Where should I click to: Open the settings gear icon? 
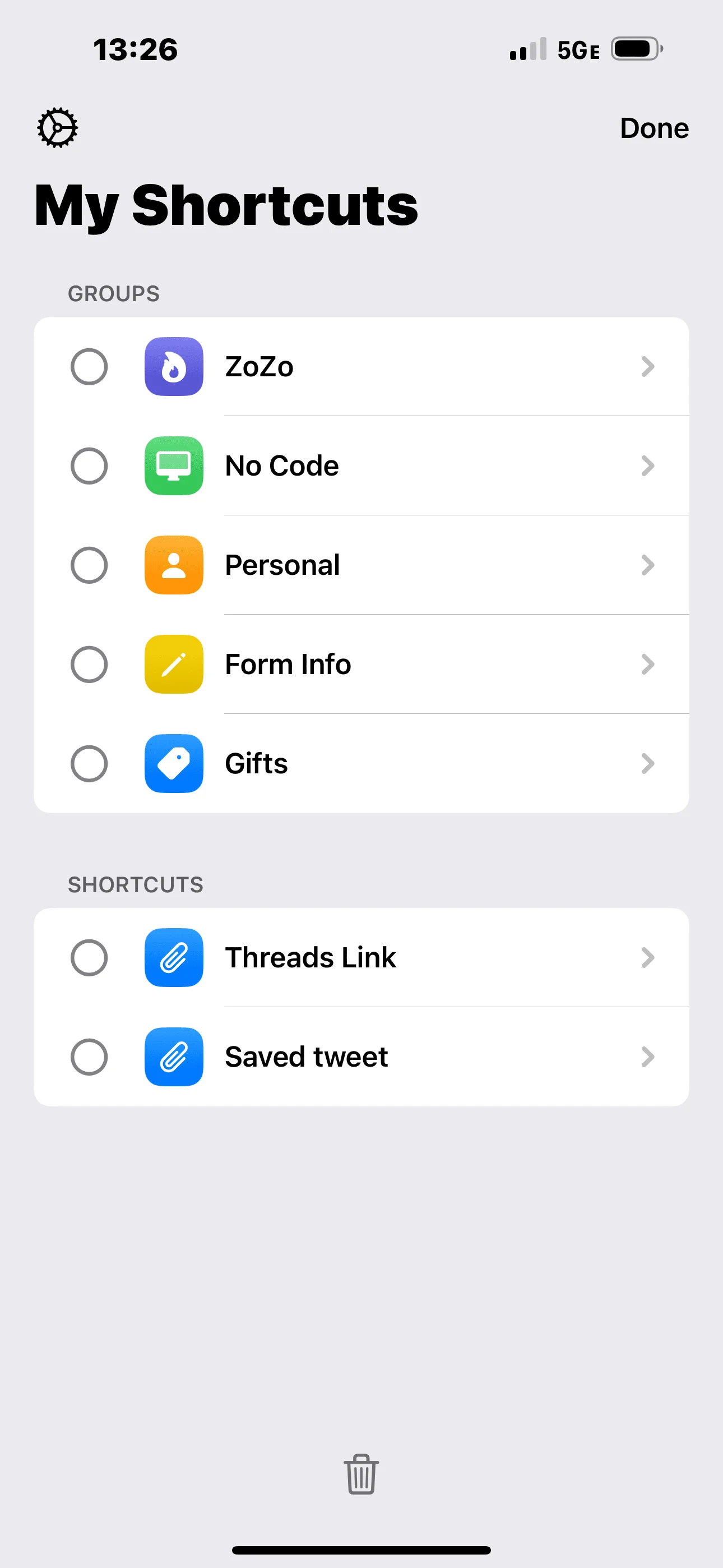[x=58, y=128]
